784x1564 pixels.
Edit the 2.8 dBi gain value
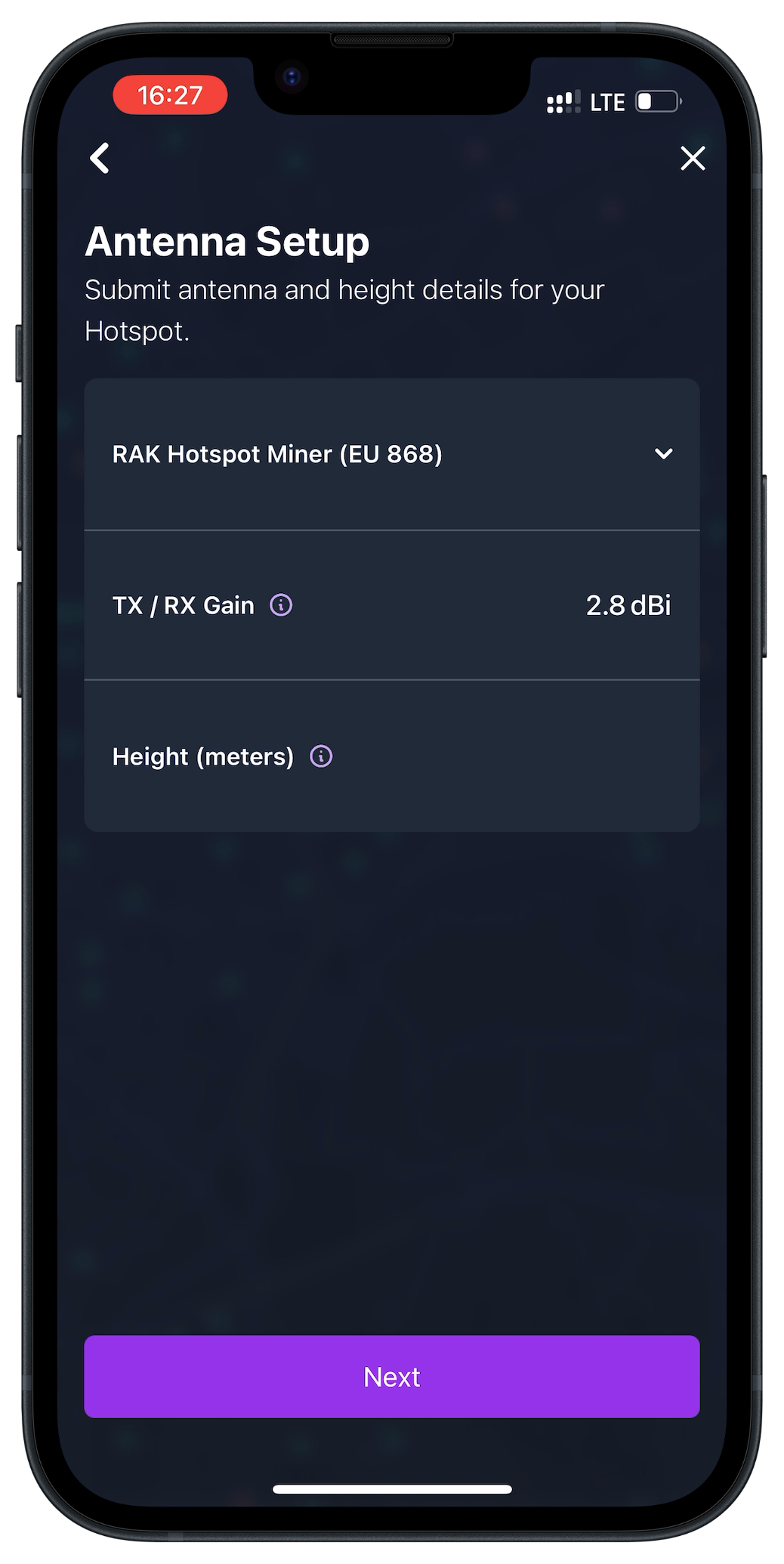(x=628, y=605)
